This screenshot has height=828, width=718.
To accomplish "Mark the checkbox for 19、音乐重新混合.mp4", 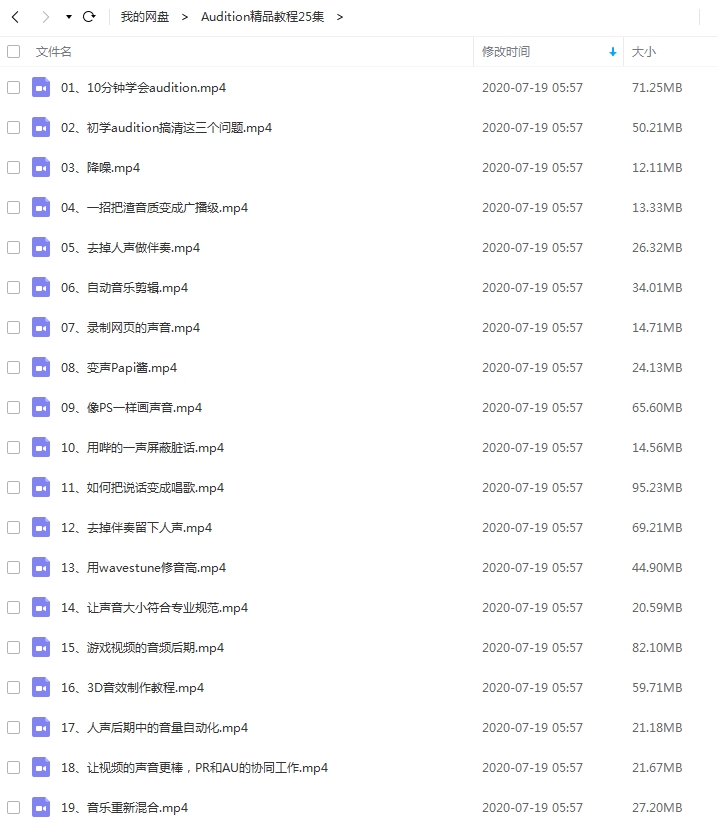I will click(x=13, y=808).
